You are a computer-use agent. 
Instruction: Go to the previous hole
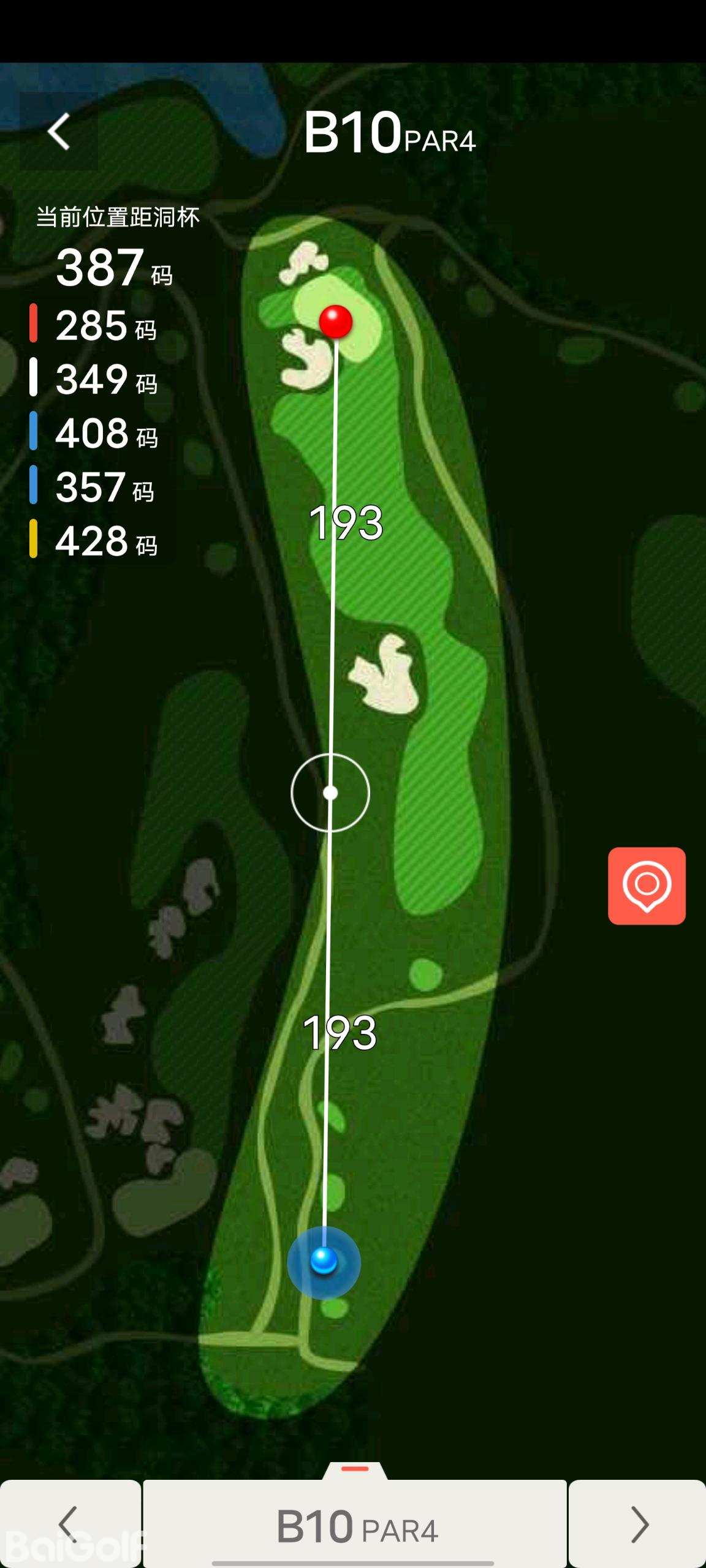70,1524
